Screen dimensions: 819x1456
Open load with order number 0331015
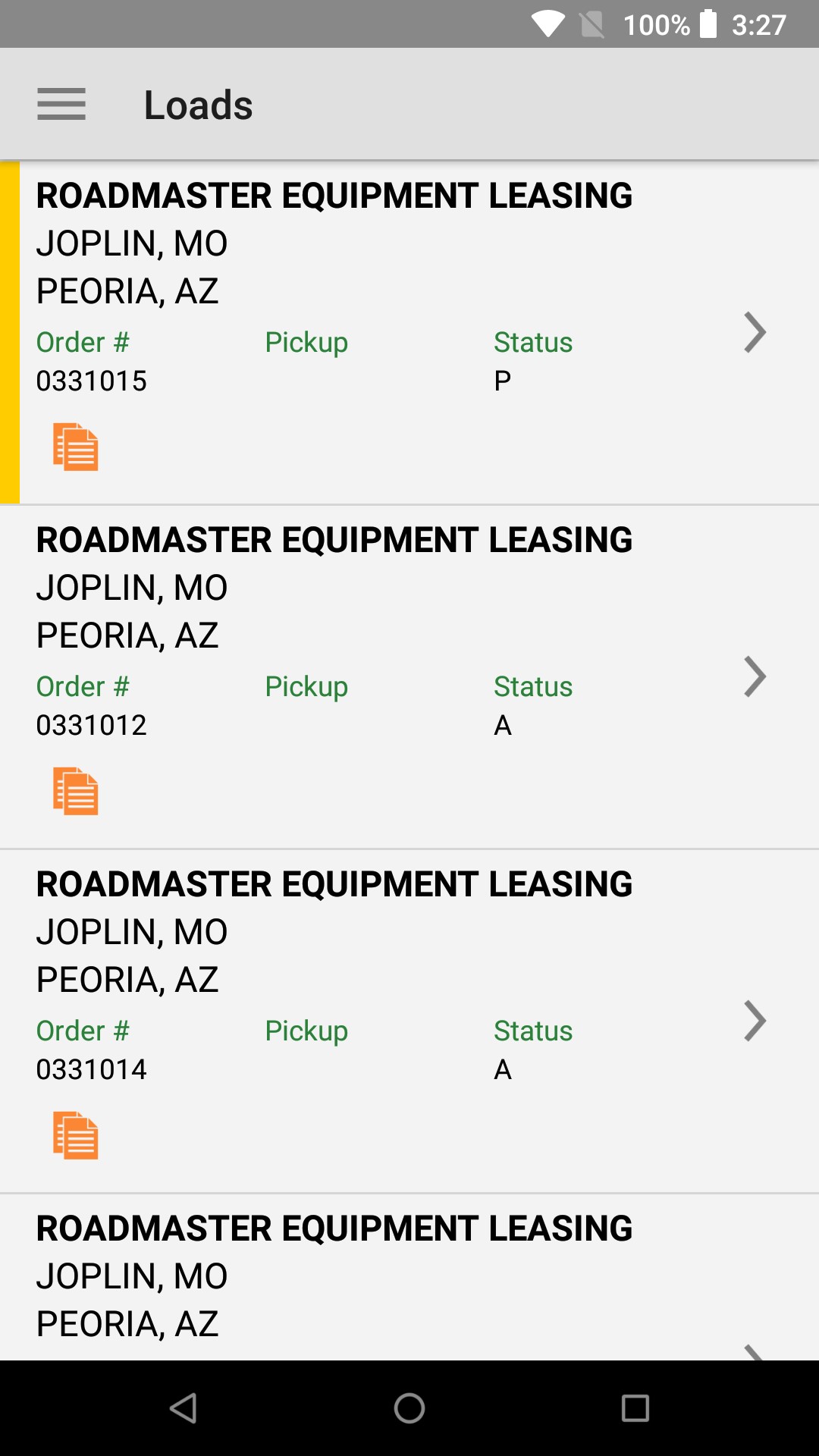(409, 333)
